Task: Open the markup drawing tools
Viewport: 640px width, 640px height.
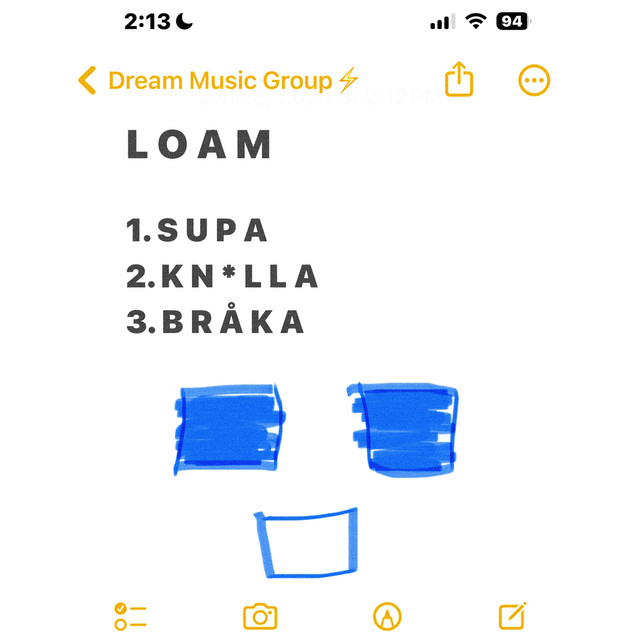Action: [385, 616]
